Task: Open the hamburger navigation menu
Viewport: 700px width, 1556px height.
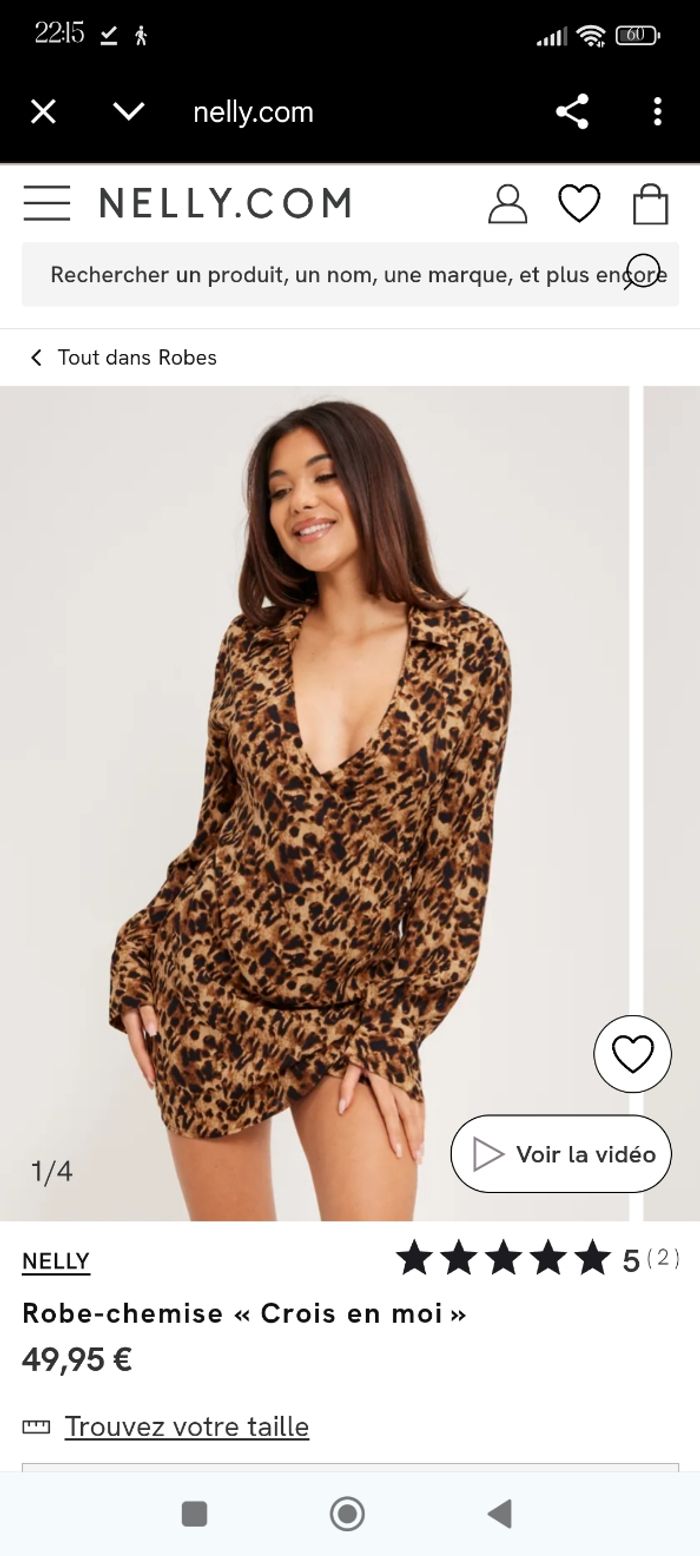Action: [x=47, y=203]
